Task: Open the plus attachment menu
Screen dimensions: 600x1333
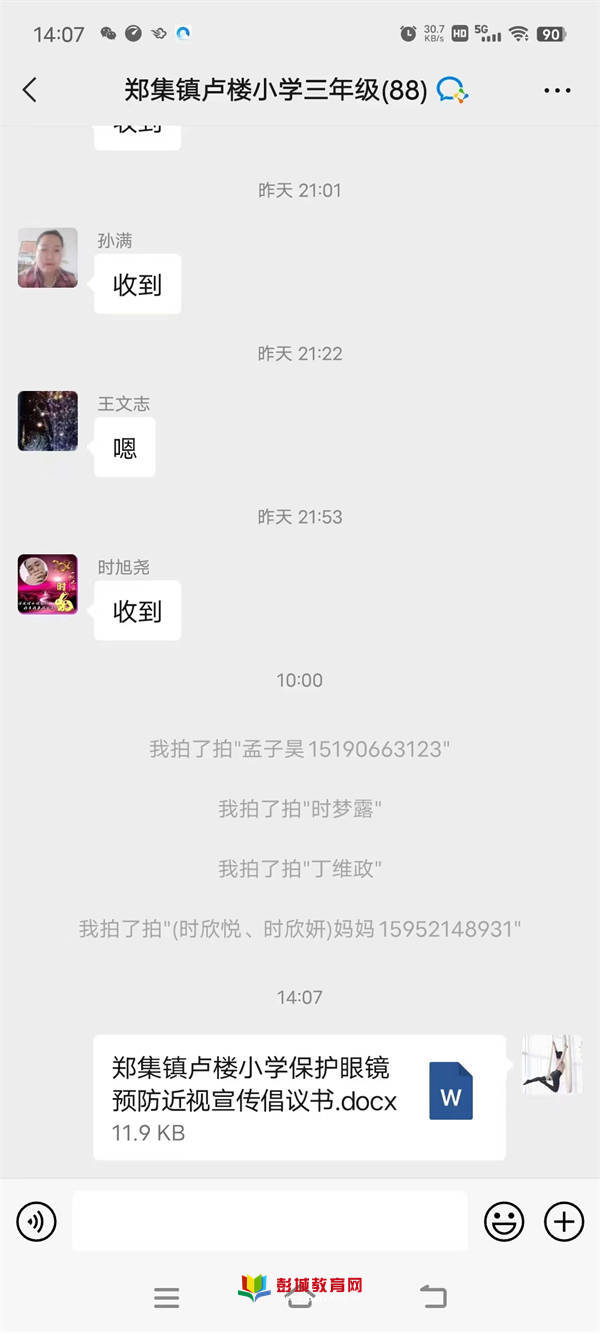Action: pos(563,1221)
